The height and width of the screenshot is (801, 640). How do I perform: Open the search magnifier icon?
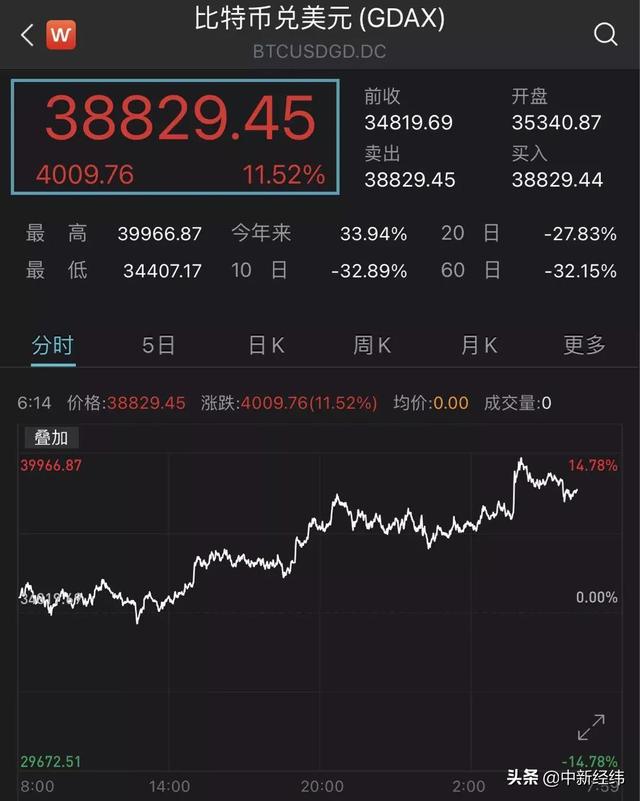click(x=605, y=35)
